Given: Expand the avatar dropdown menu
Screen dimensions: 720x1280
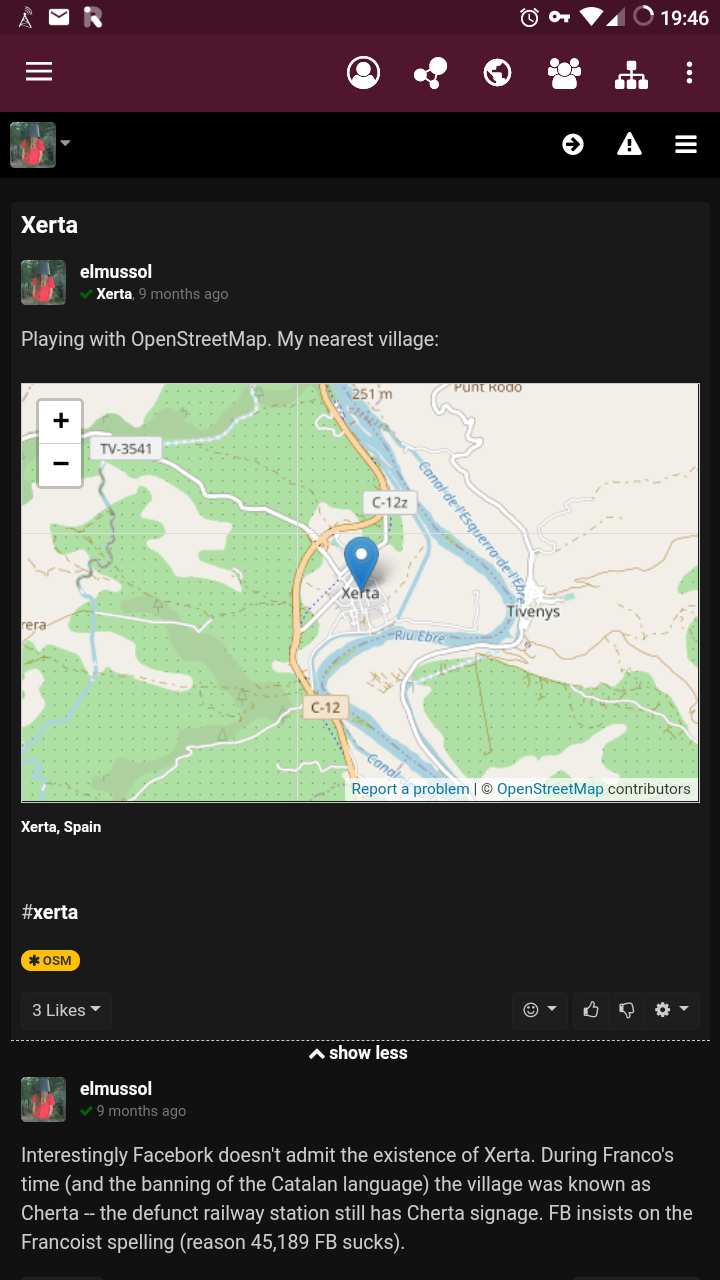Looking at the screenshot, I should pos(65,143).
